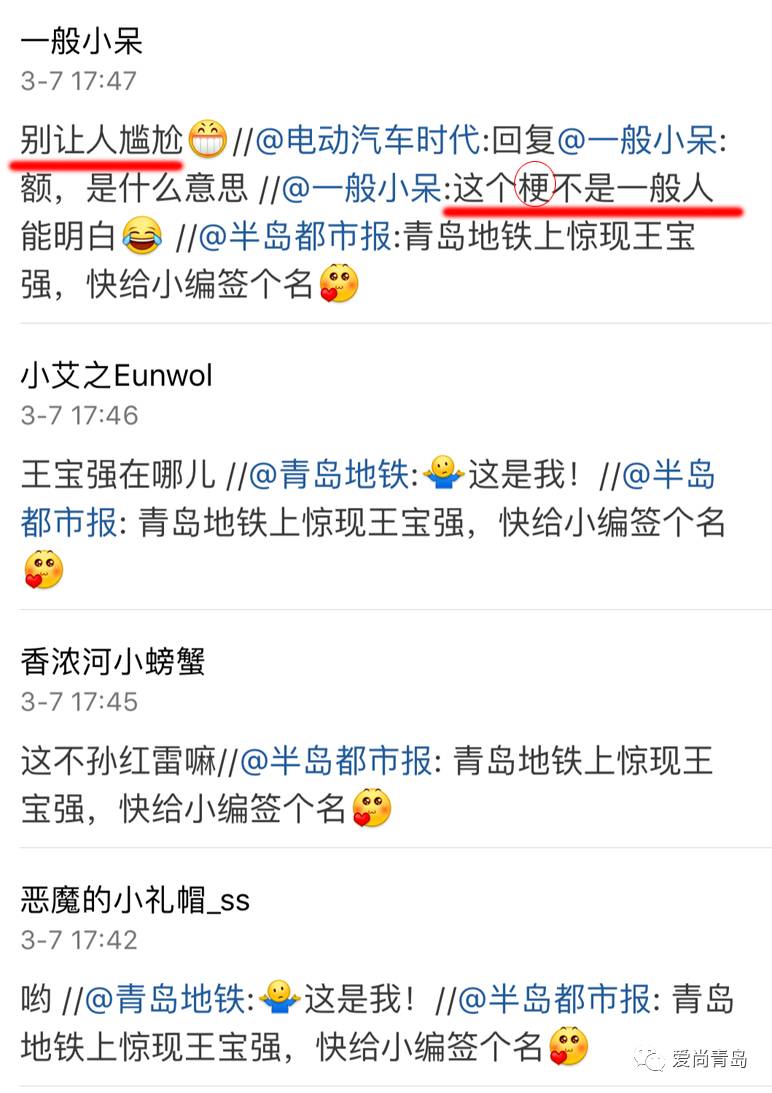View 小艾之Eunwol's profile from the poster name
The image size is (772, 1093).
[x=117, y=376]
